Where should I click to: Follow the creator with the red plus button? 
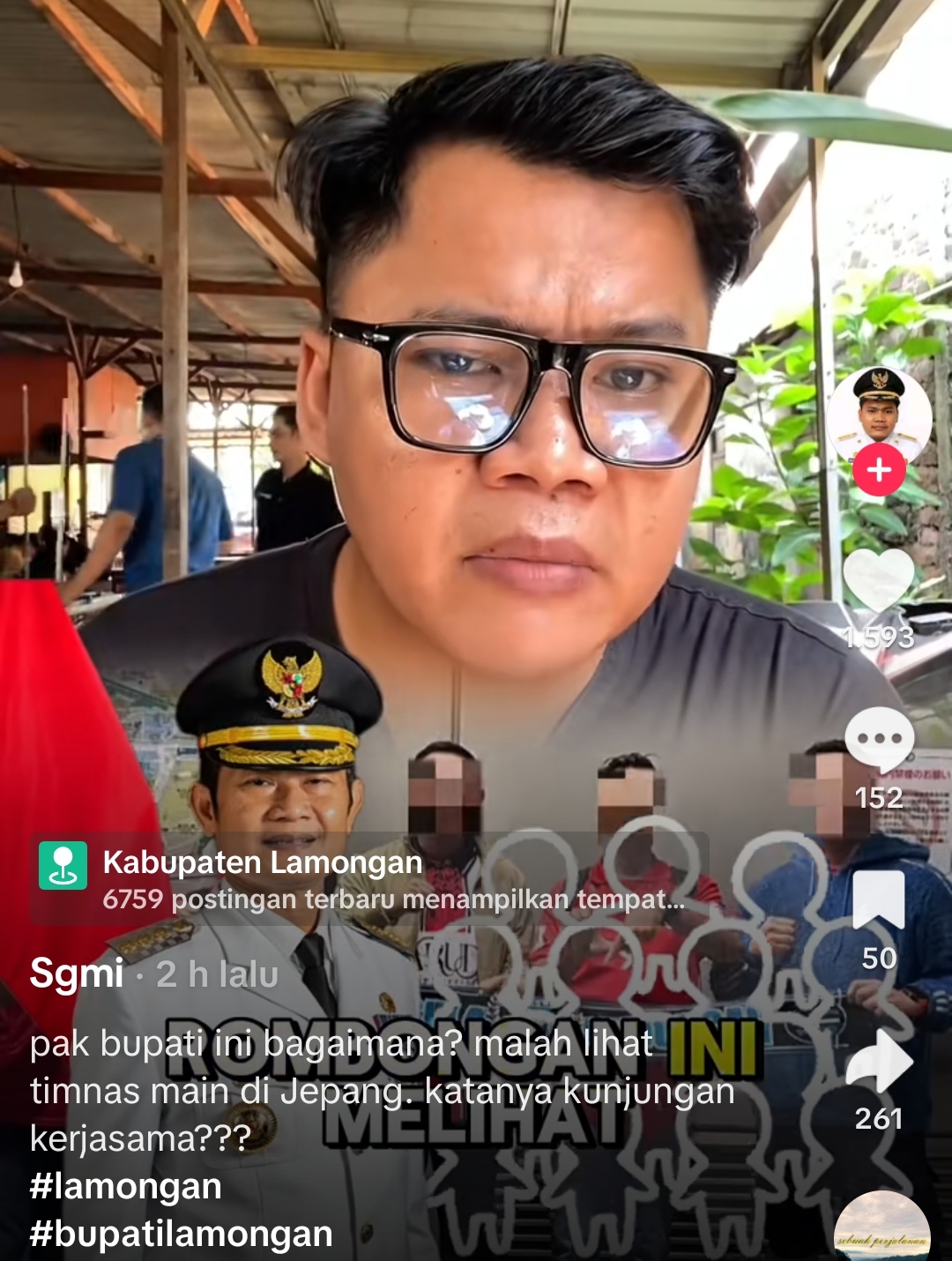pyautogui.click(x=879, y=470)
